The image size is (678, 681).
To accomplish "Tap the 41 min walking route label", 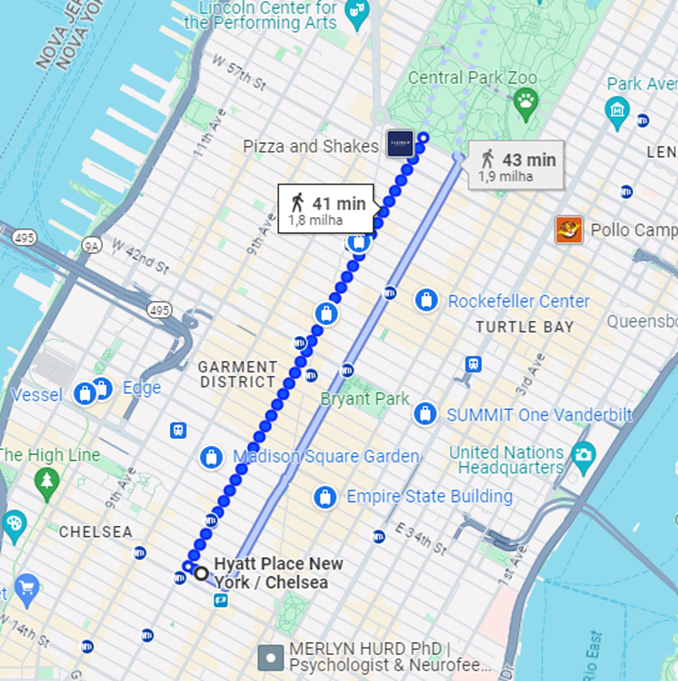I will click(x=326, y=209).
